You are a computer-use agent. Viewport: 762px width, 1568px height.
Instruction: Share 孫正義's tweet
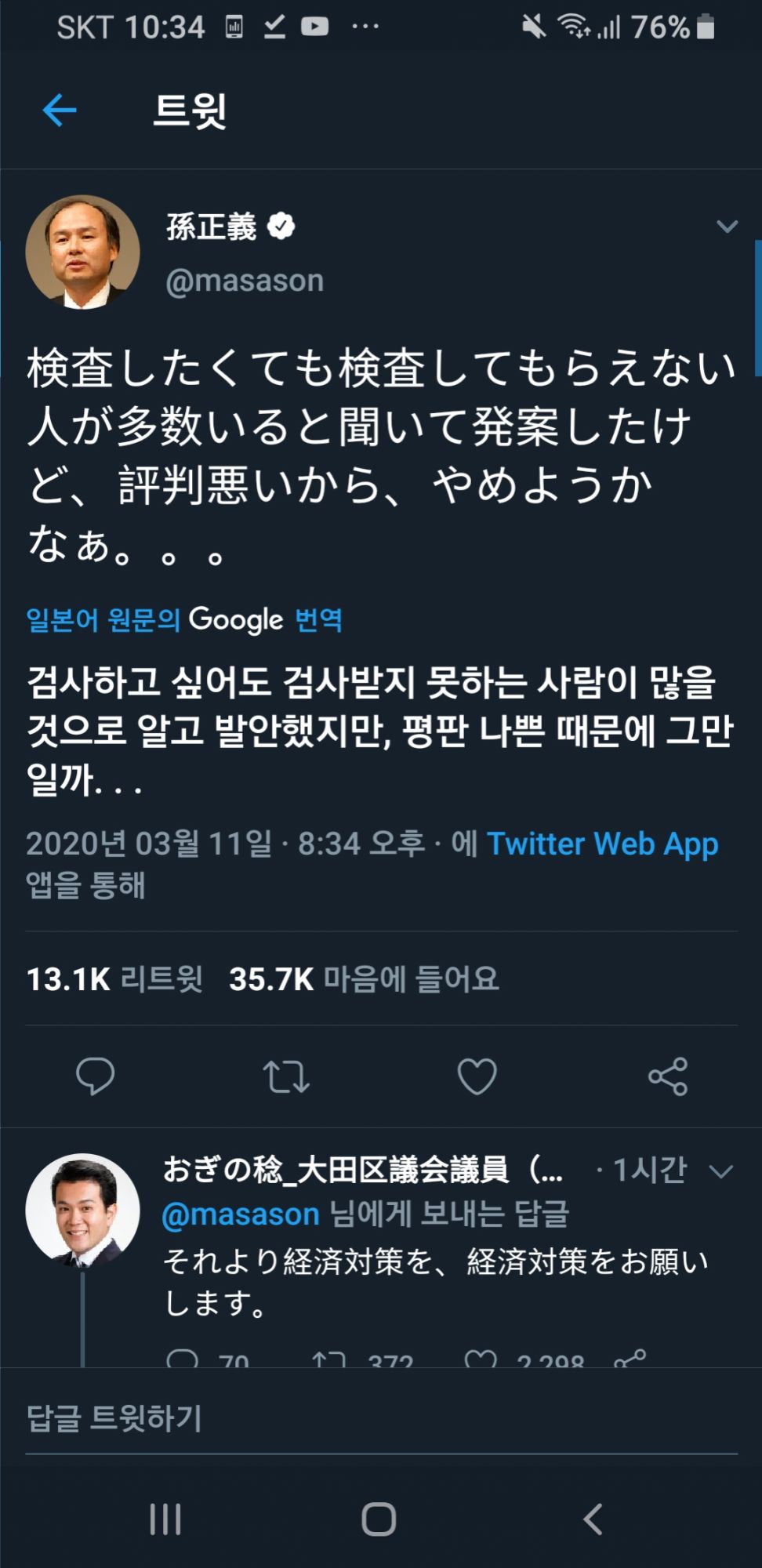pos(668,1076)
